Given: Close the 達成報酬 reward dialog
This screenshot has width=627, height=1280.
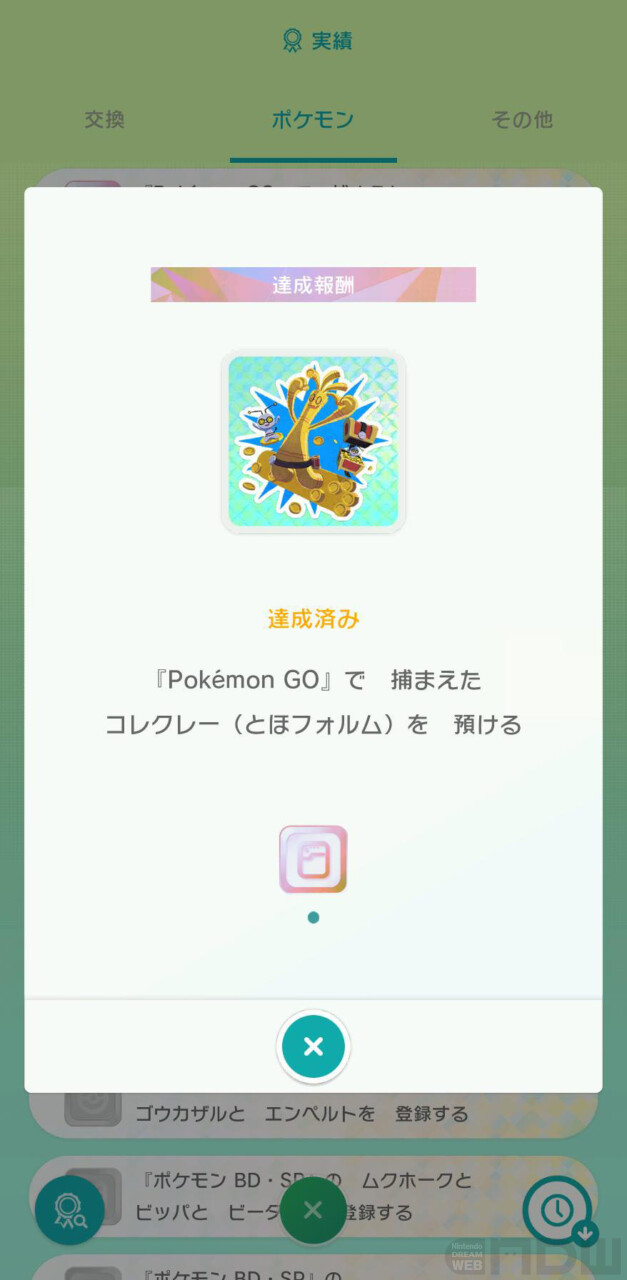Looking at the screenshot, I should point(313,1046).
